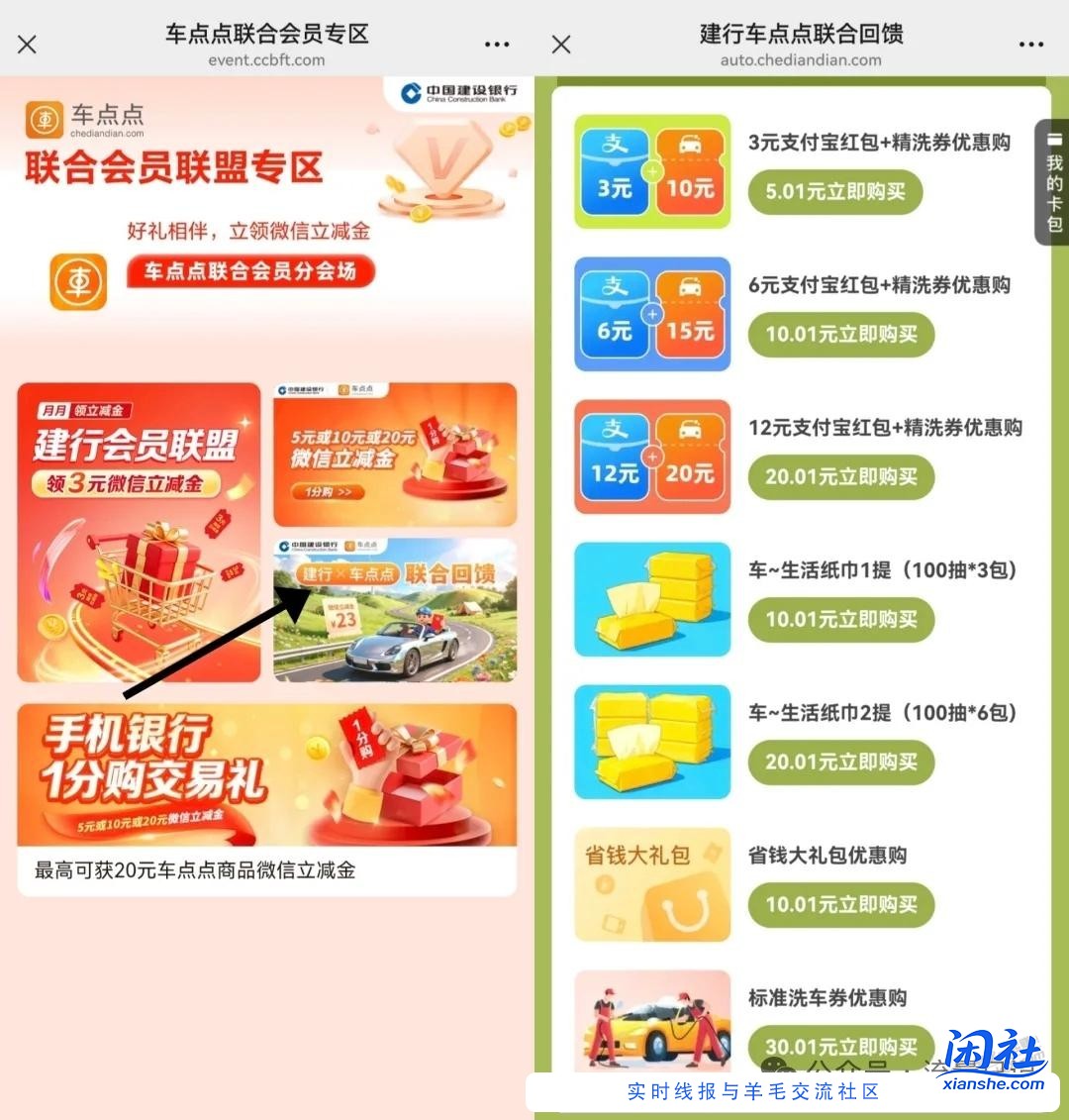Tap the 省钱大礼包 shopping bag icon
1069x1120 pixels.
click(x=652, y=884)
